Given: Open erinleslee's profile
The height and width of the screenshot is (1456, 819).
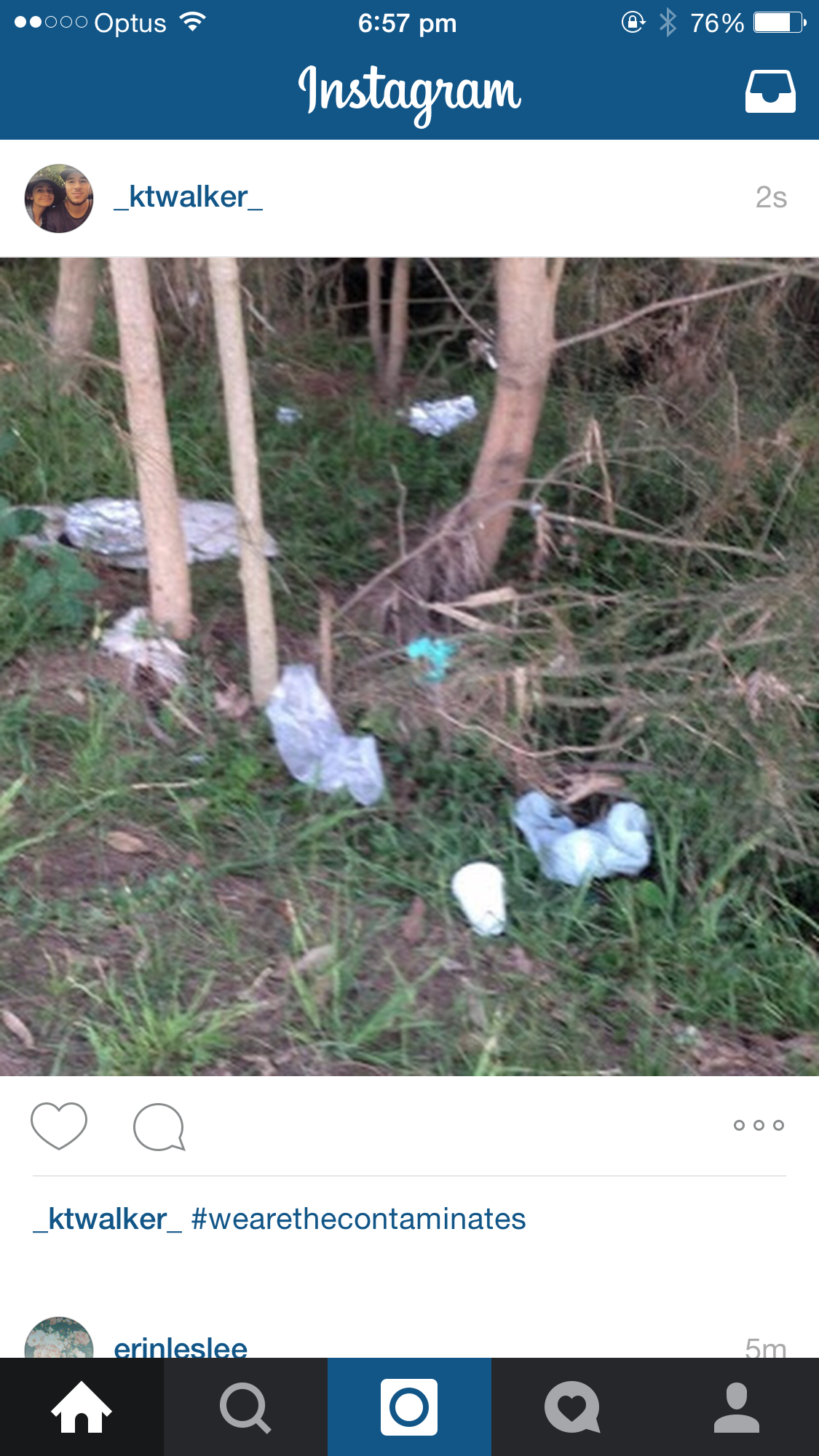Looking at the screenshot, I should [x=181, y=1346].
